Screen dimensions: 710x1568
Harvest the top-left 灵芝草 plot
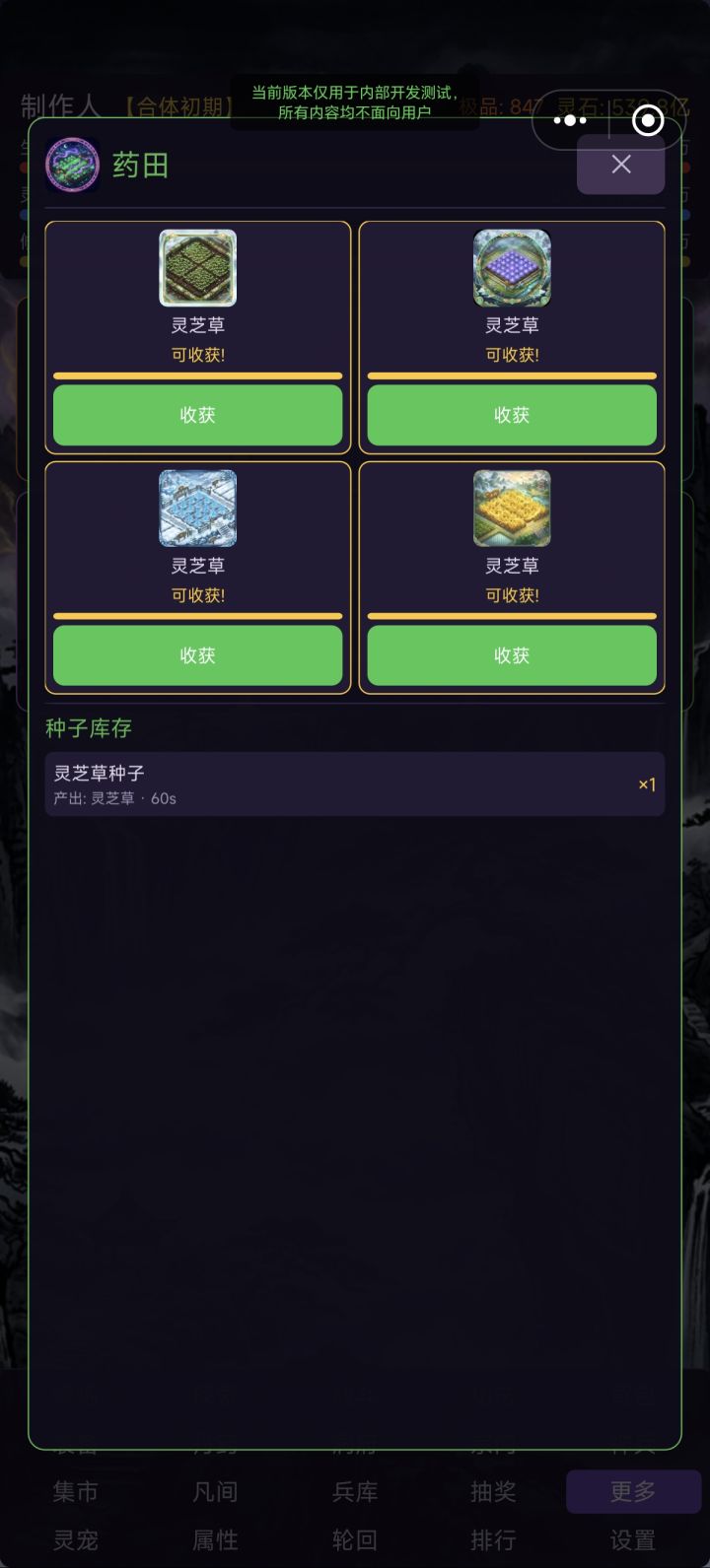[197, 415]
